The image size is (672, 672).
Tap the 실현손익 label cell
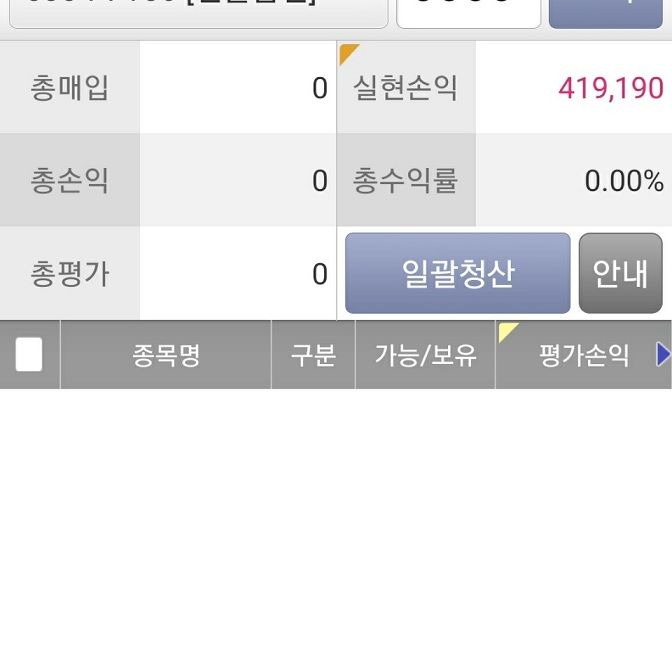pos(405,88)
